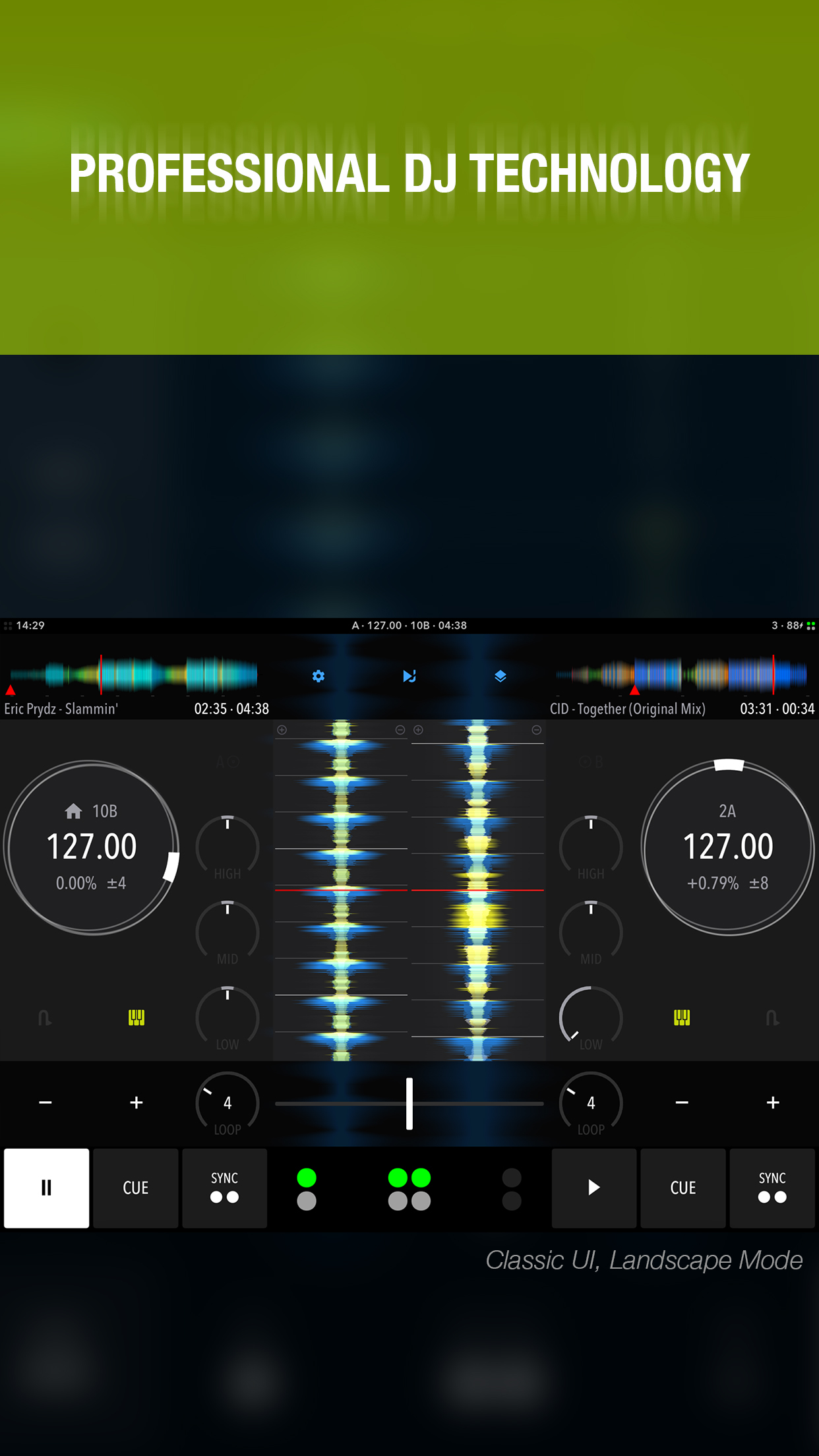Pause playback on the left deck
Screen dimensions: 819x1456
(46, 1188)
